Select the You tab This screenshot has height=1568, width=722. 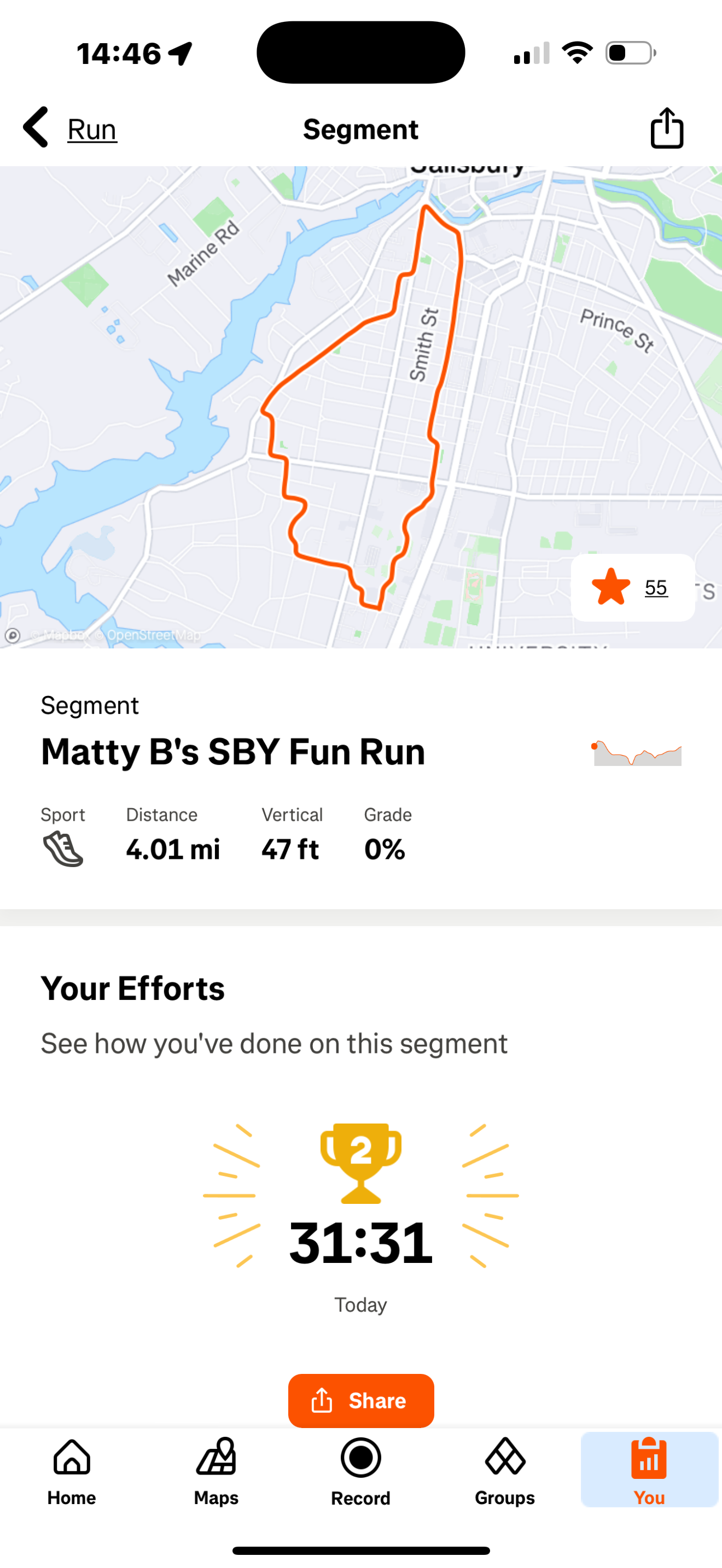click(x=649, y=1471)
